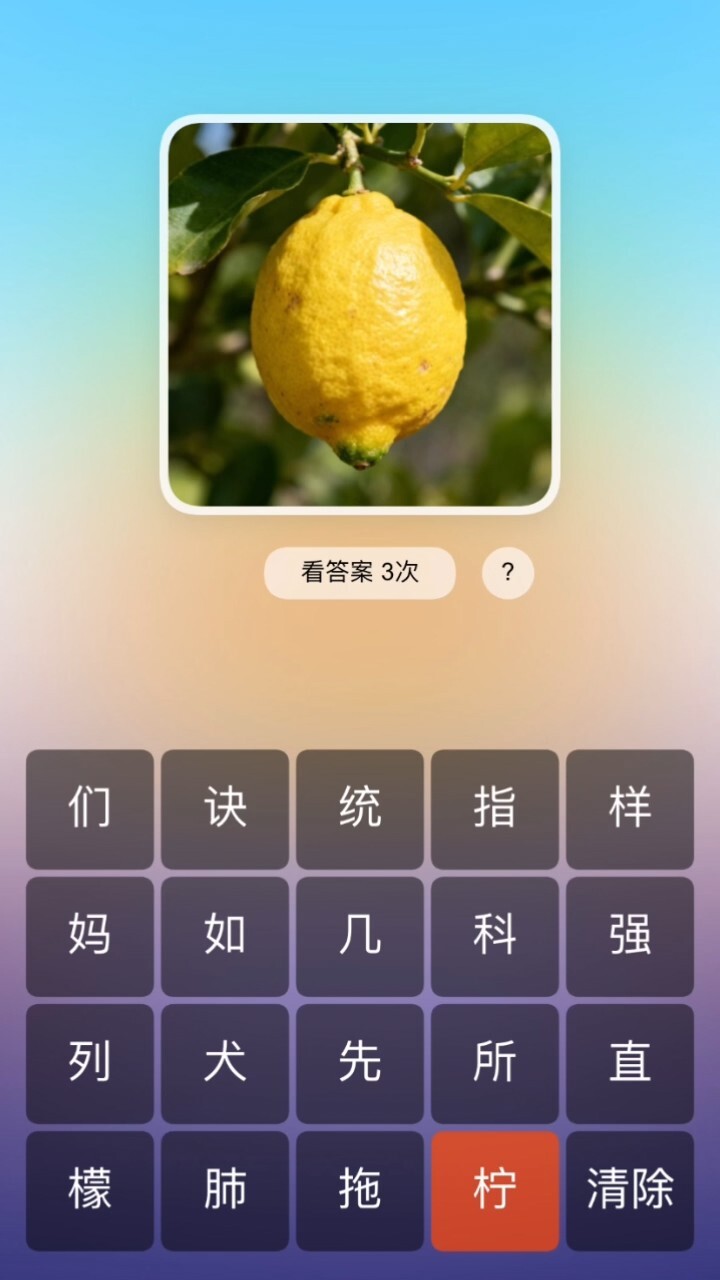Open the help dialog via the ? icon
The height and width of the screenshot is (1280, 720).
coord(508,572)
